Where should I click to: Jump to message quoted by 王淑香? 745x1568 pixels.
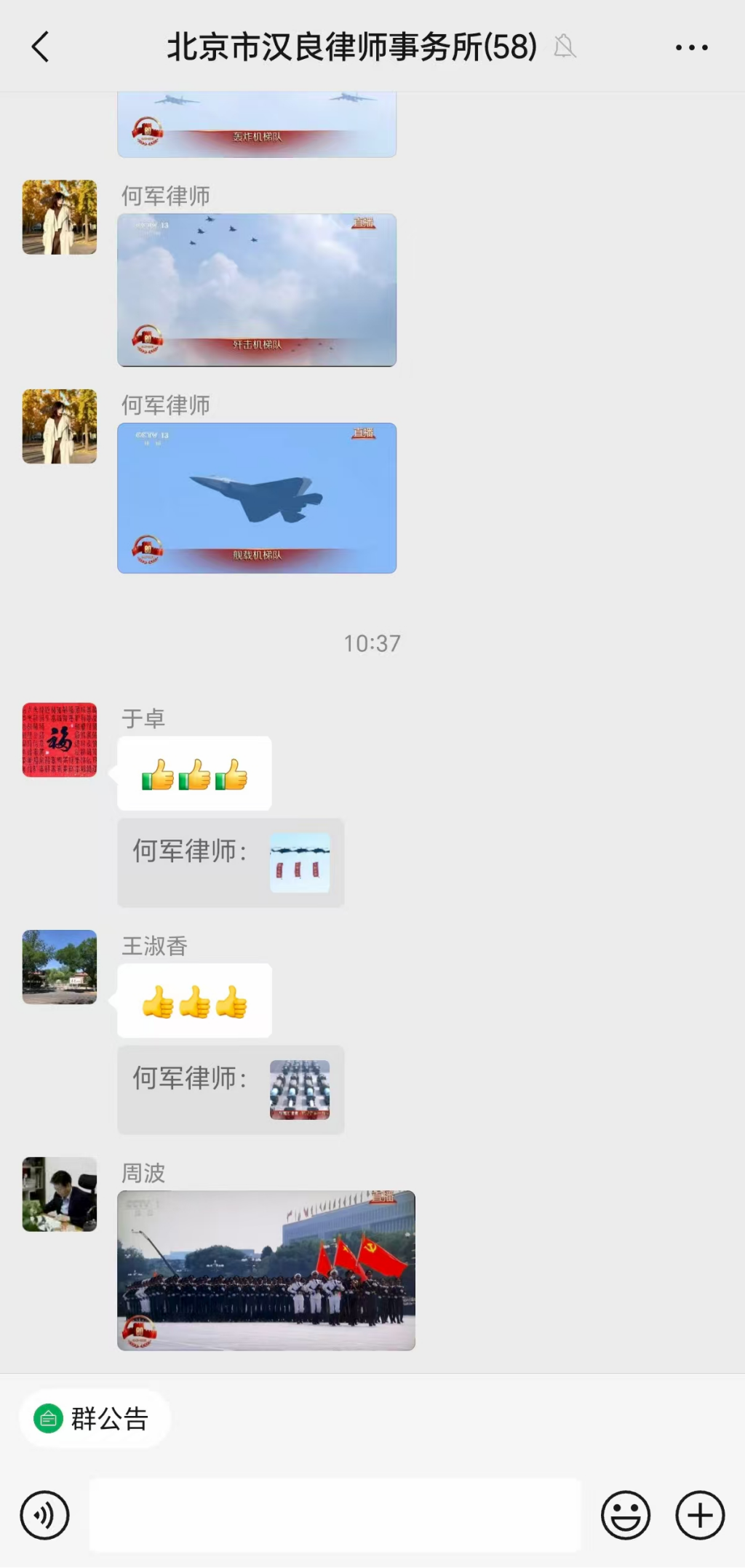point(231,1089)
